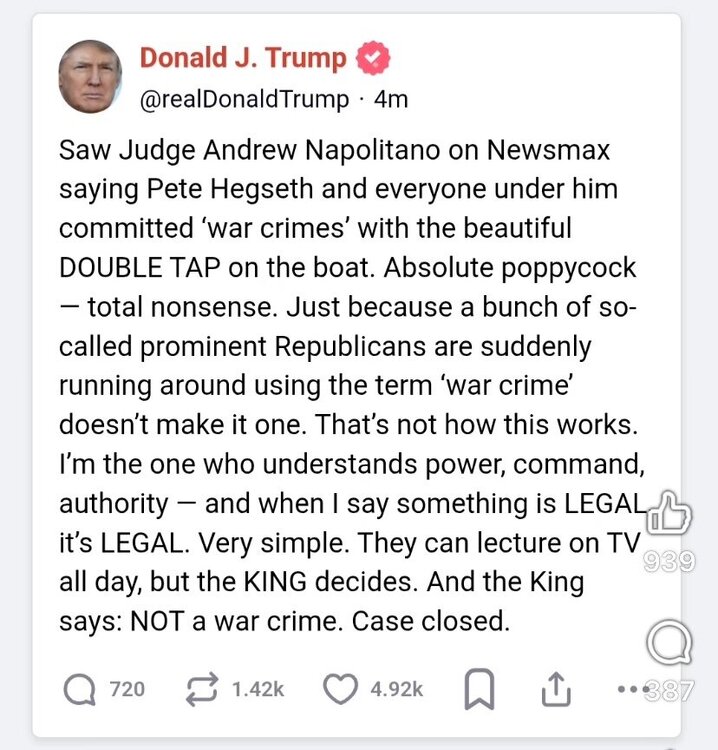Like the post with the thumbs-up icon
The width and height of the screenshot is (718, 750).
coord(669,516)
